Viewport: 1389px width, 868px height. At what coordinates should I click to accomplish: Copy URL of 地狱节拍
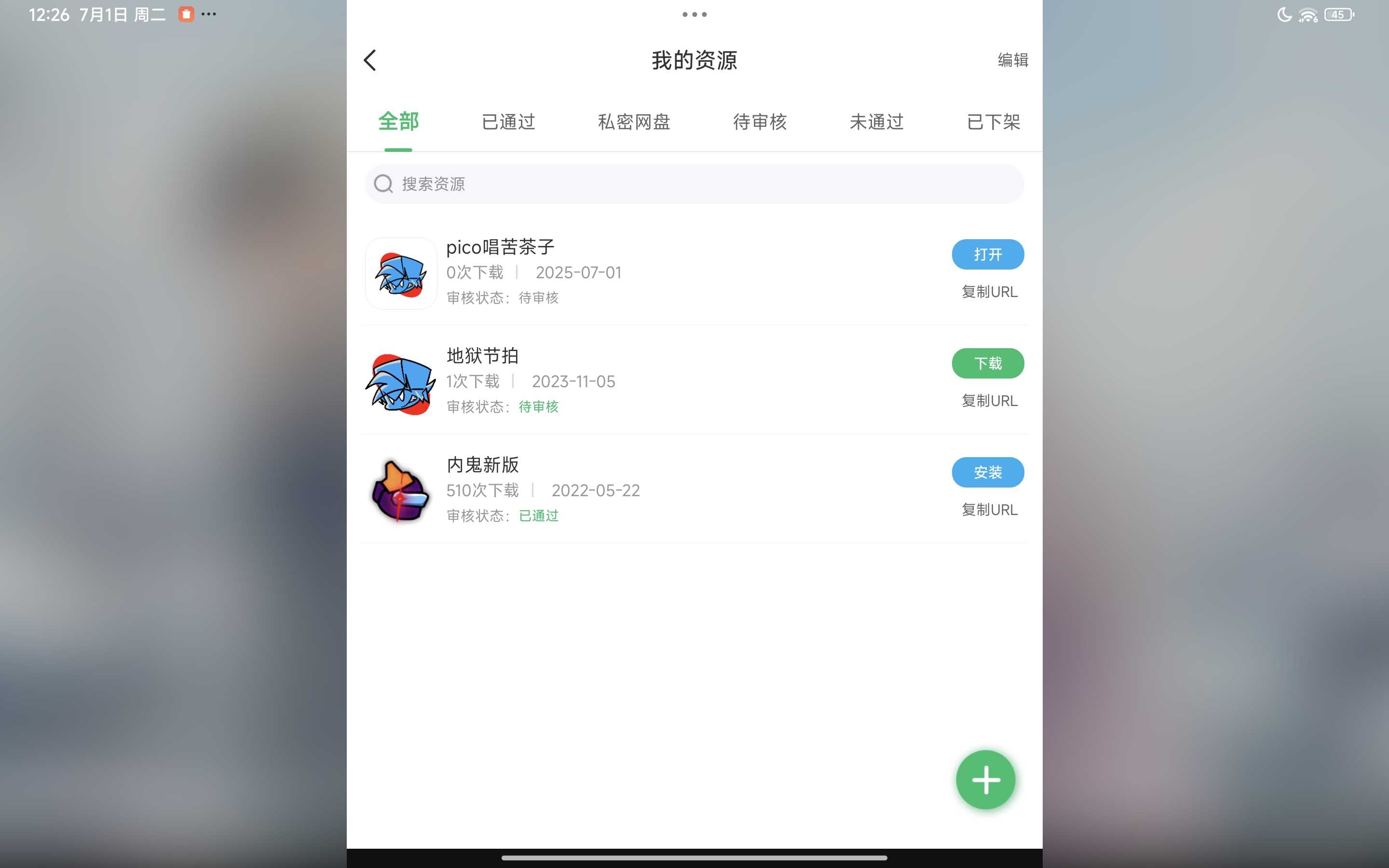[x=990, y=401]
